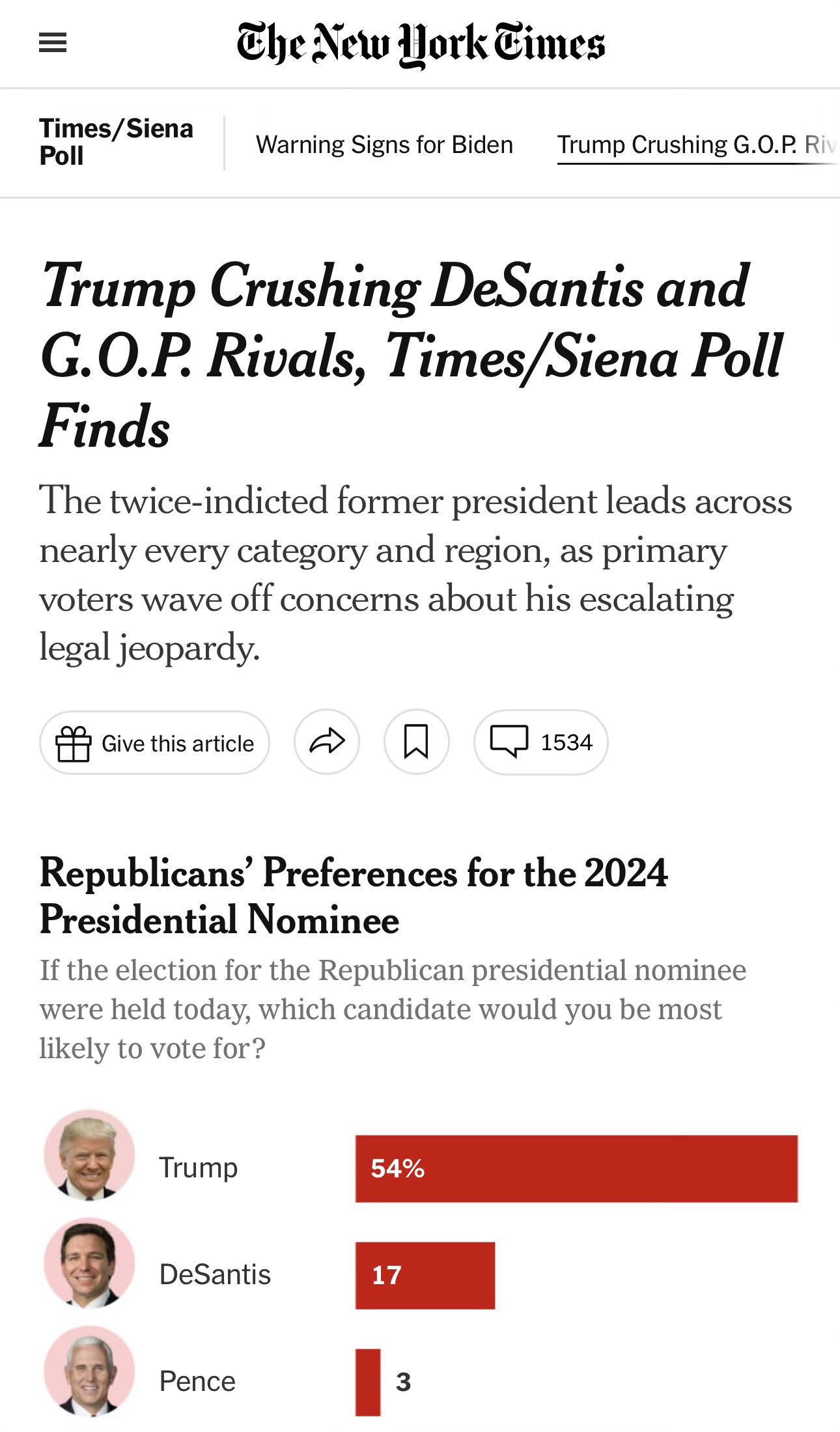
Task: Open the Times/Siena Poll section
Action: click(116, 142)
